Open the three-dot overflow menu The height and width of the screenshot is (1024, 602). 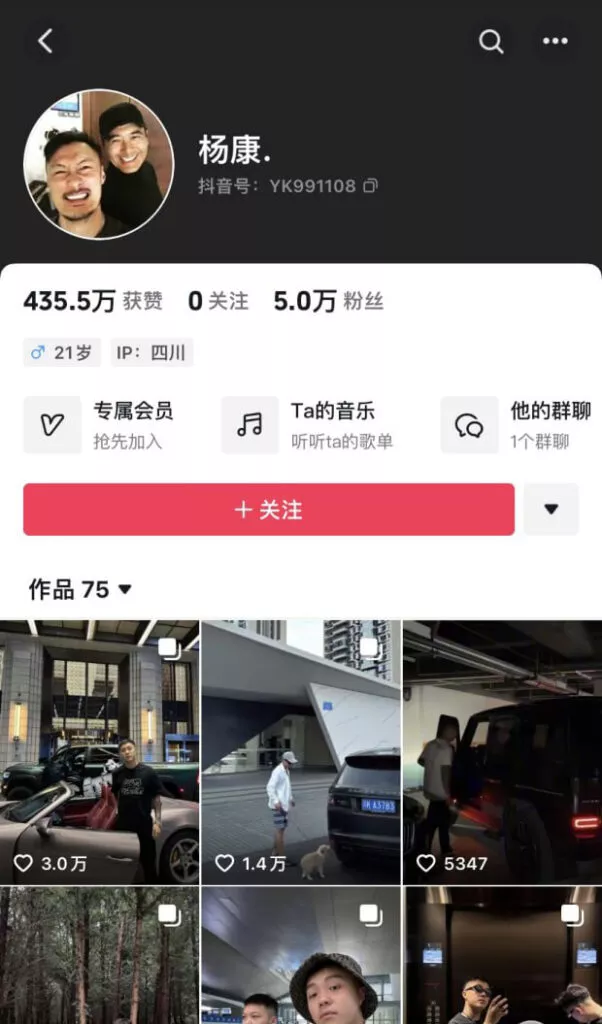(x=555, y=41)
